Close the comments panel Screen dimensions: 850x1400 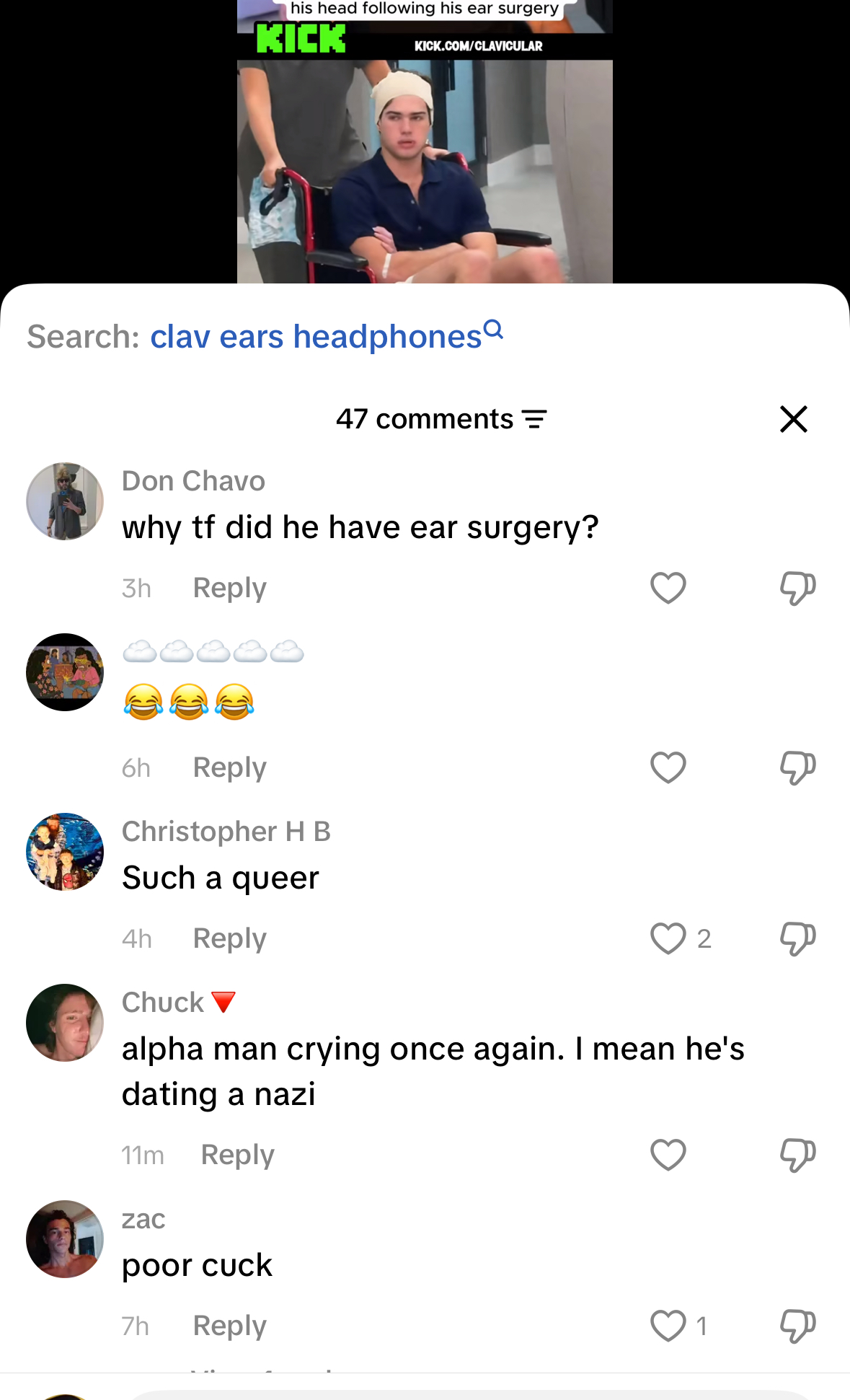click(793, 419)
